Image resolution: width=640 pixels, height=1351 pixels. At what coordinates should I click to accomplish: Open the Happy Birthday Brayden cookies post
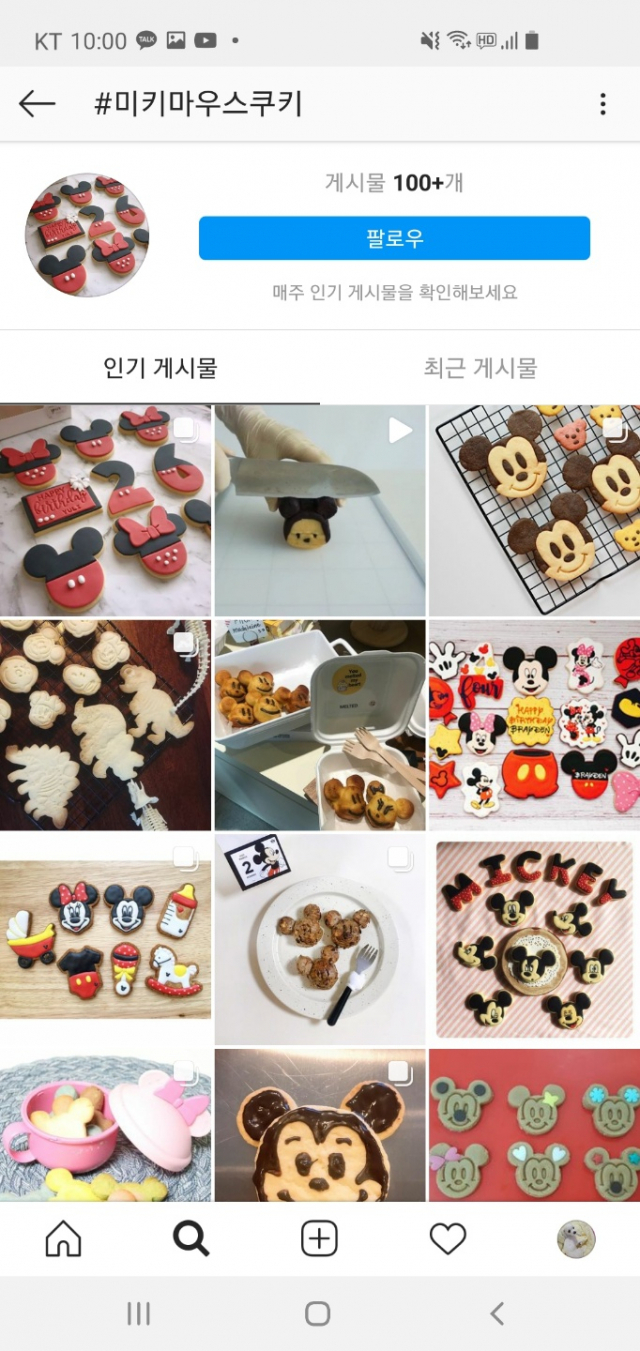click(x=534, y=725)
